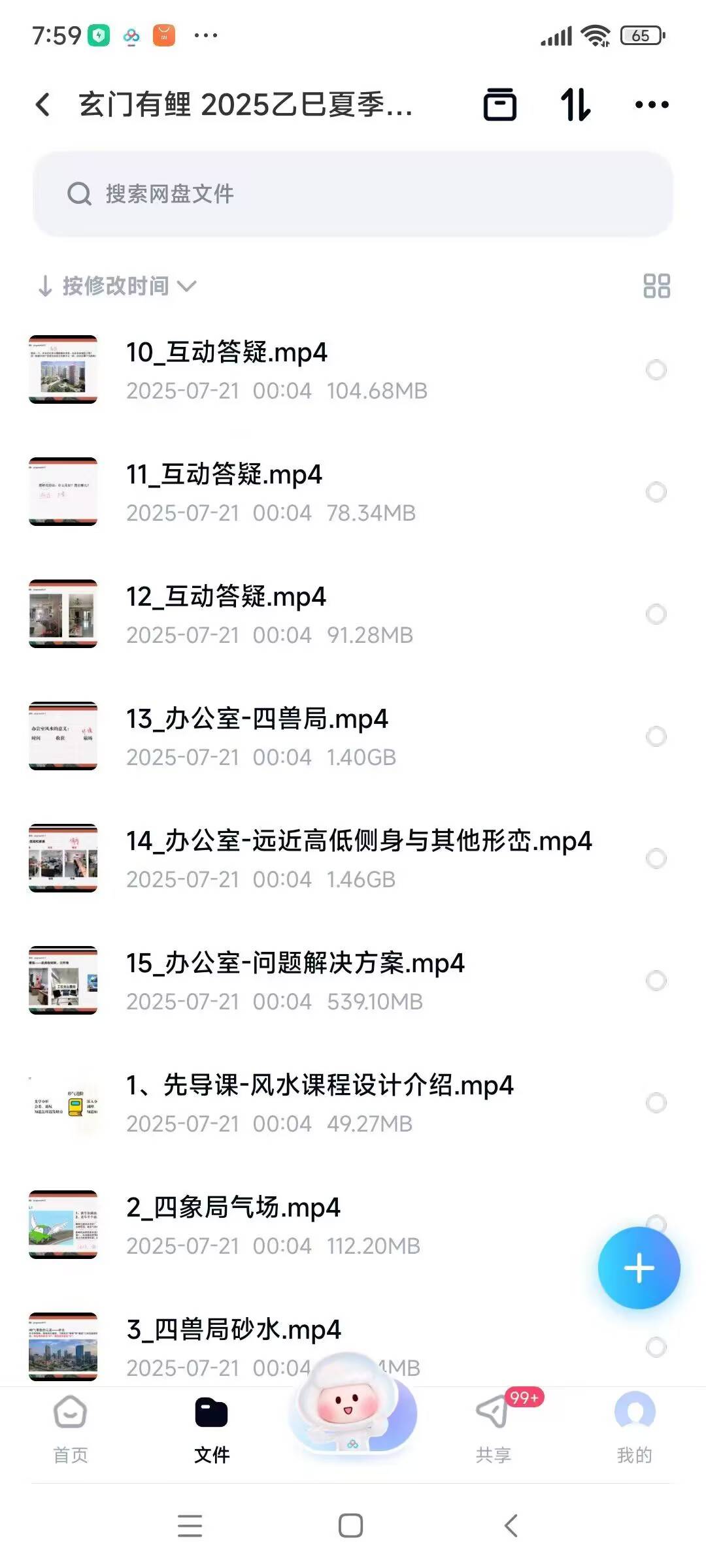This screenshot has width=706, height=1568.
Task: Go to the 我的 tab
Action: tap(634, 1426)
